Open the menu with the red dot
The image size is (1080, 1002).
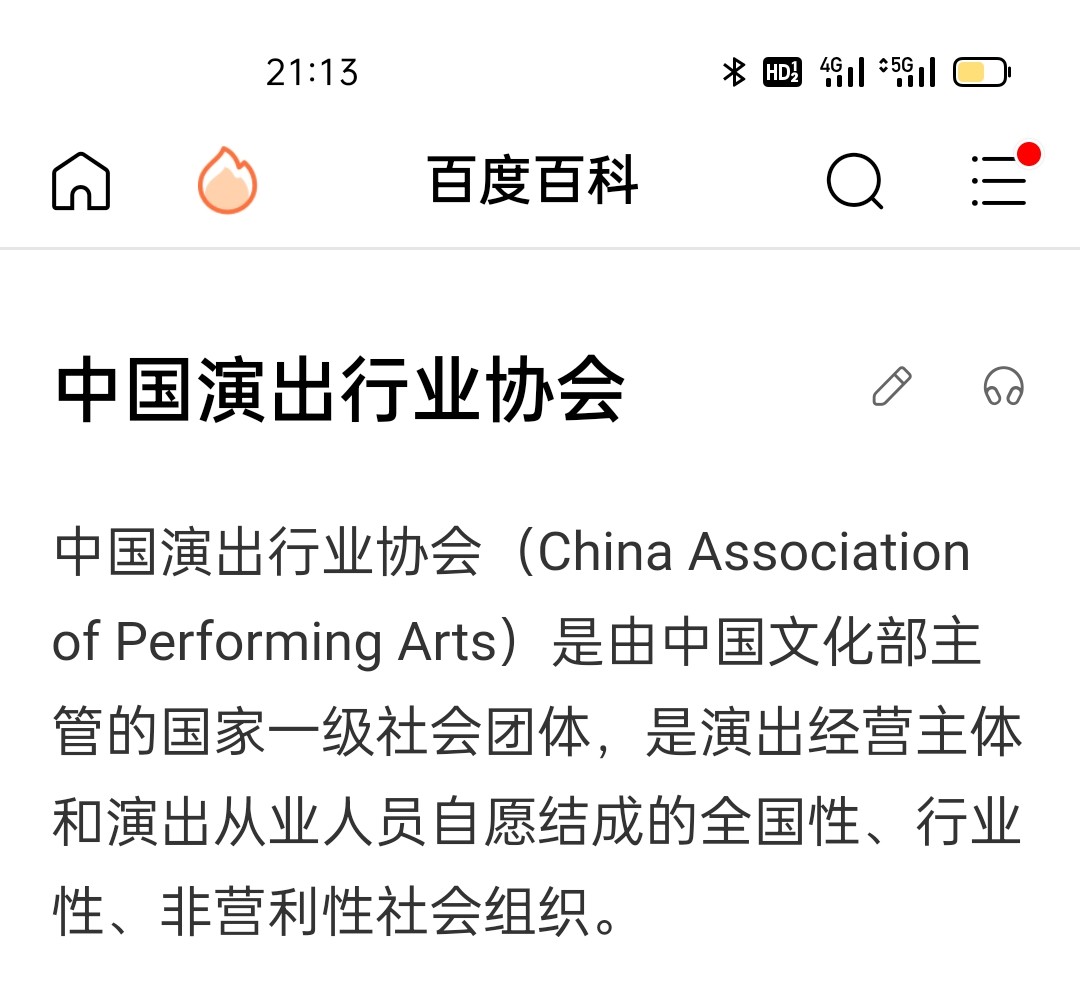click(x=999, y=182)
